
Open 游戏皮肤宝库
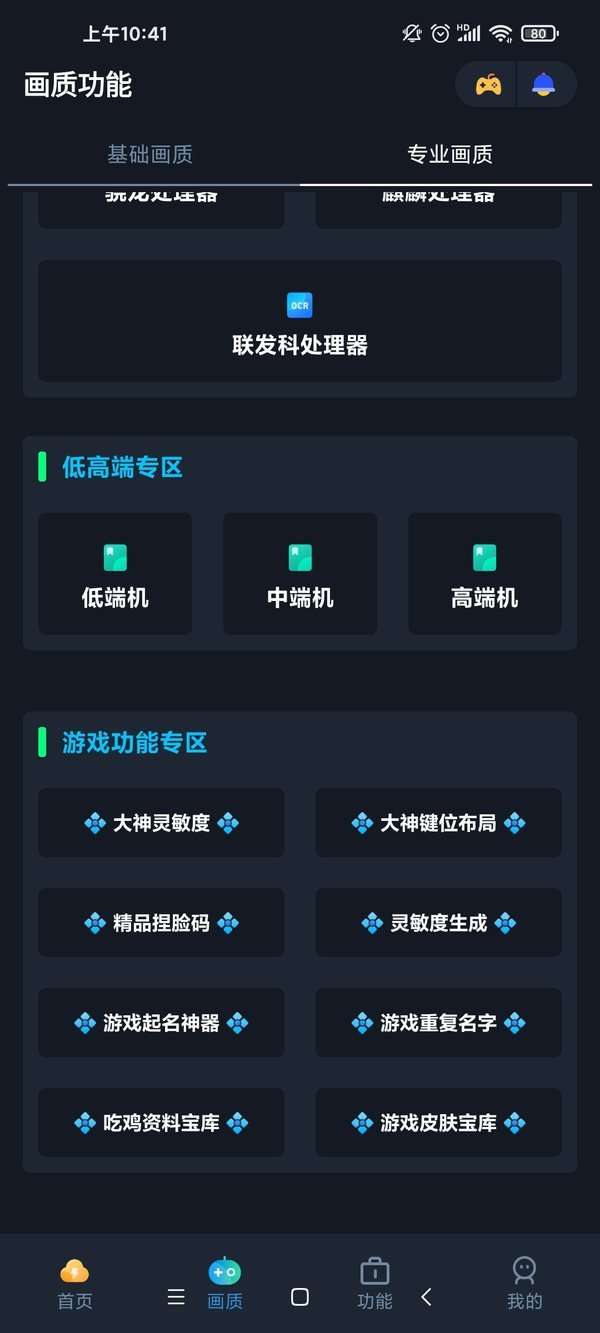pos(438,1123)
